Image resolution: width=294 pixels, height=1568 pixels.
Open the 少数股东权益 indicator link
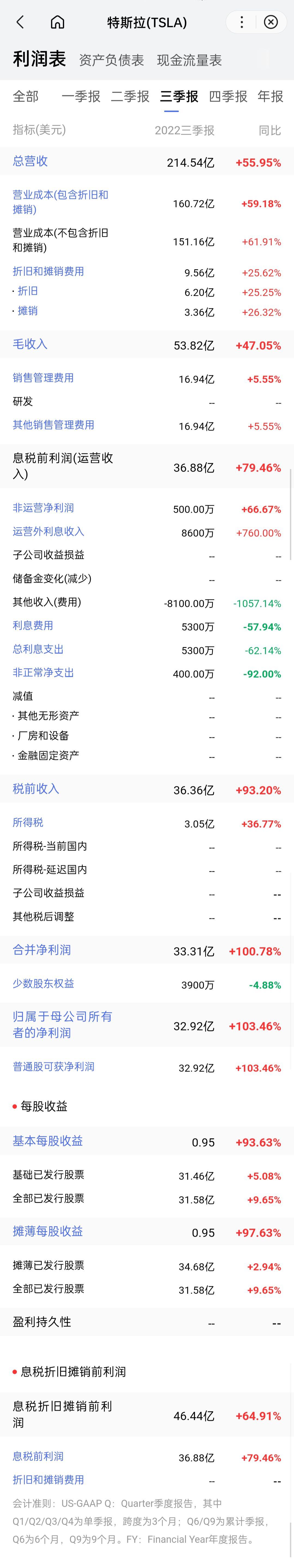click(x=43, y=984)
